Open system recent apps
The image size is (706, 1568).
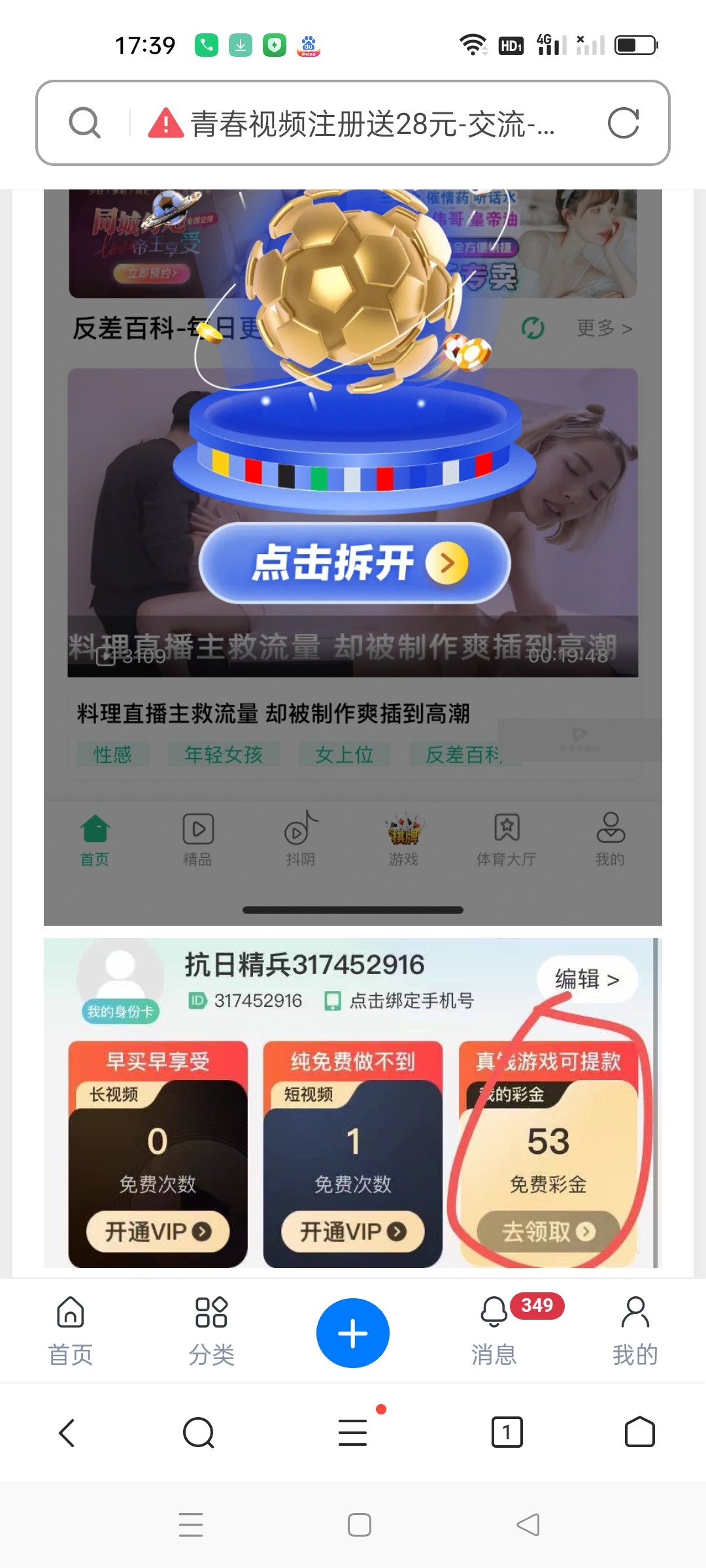point(191,1525)
